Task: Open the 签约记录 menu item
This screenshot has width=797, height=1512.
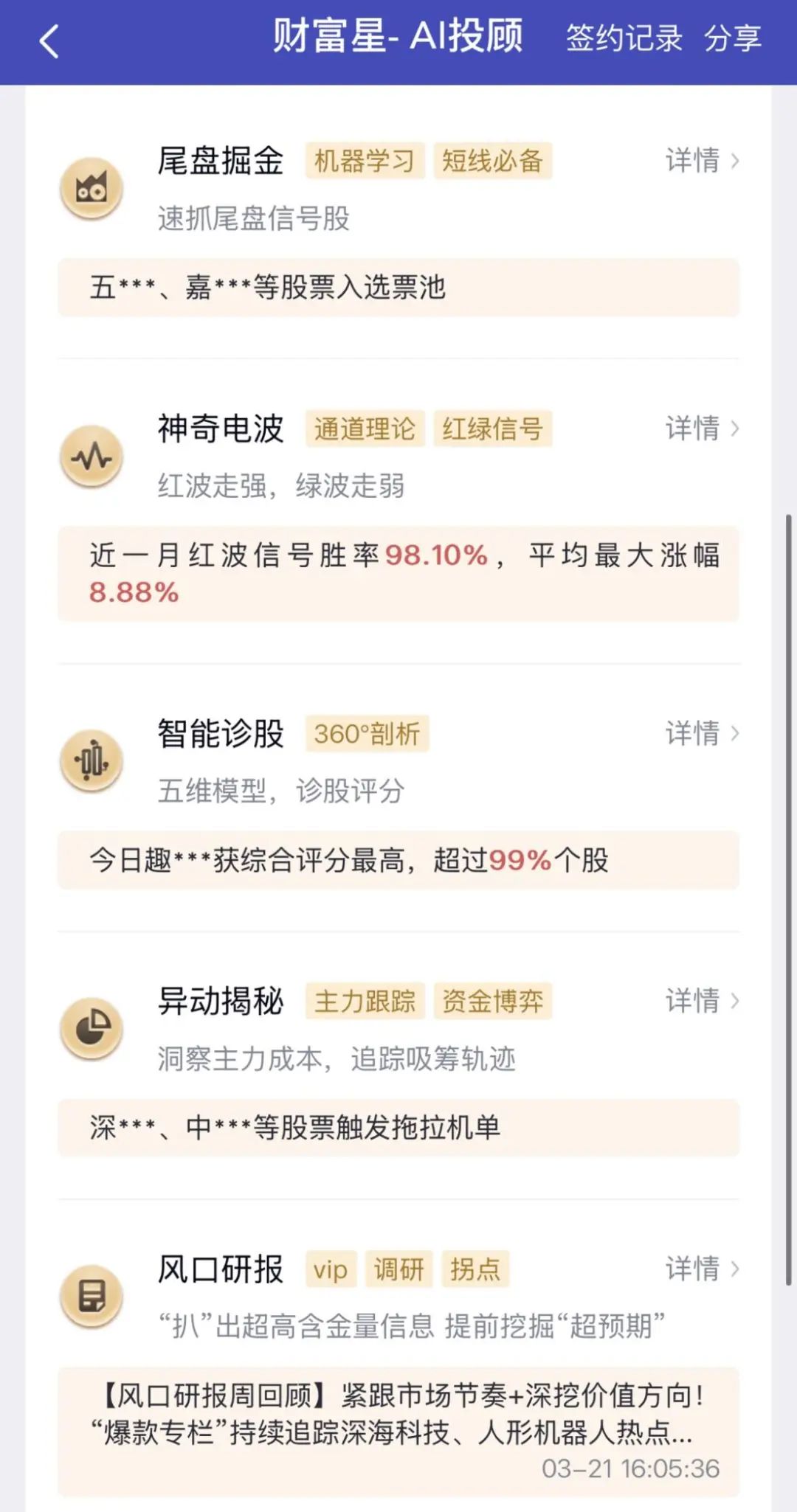Action: [x=624, y=42]
